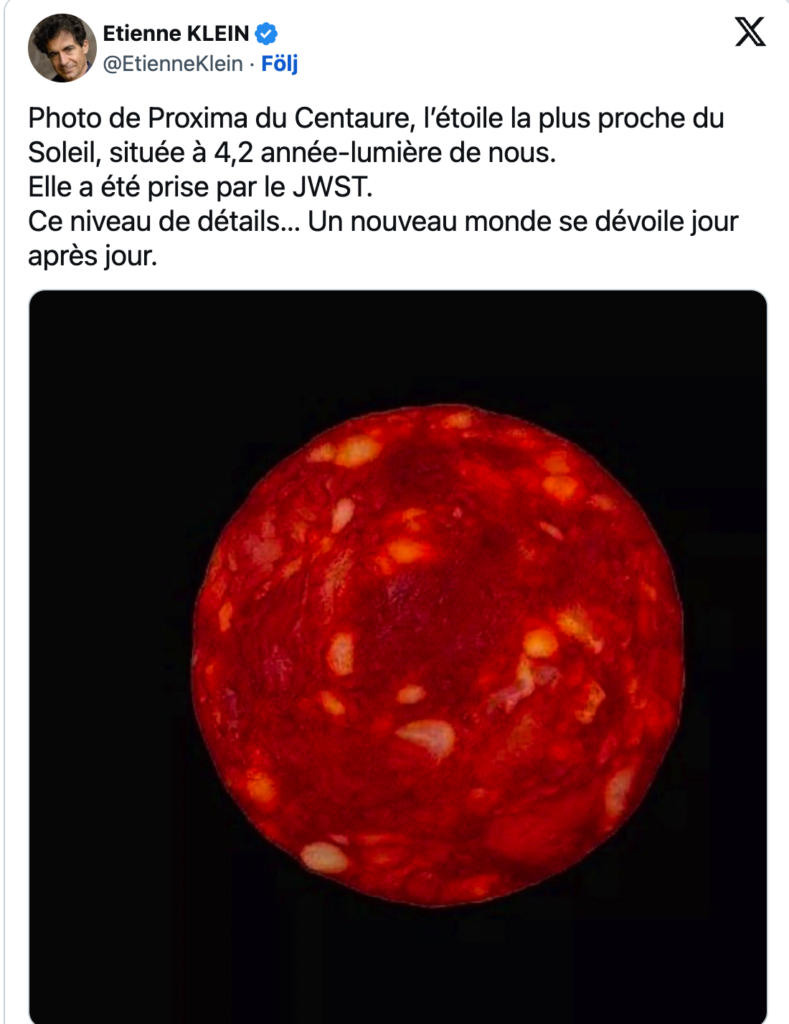Enlarge the Proxima du Centaure photo
Viewport: 789px width, 1024px height.
click(398, 657)
